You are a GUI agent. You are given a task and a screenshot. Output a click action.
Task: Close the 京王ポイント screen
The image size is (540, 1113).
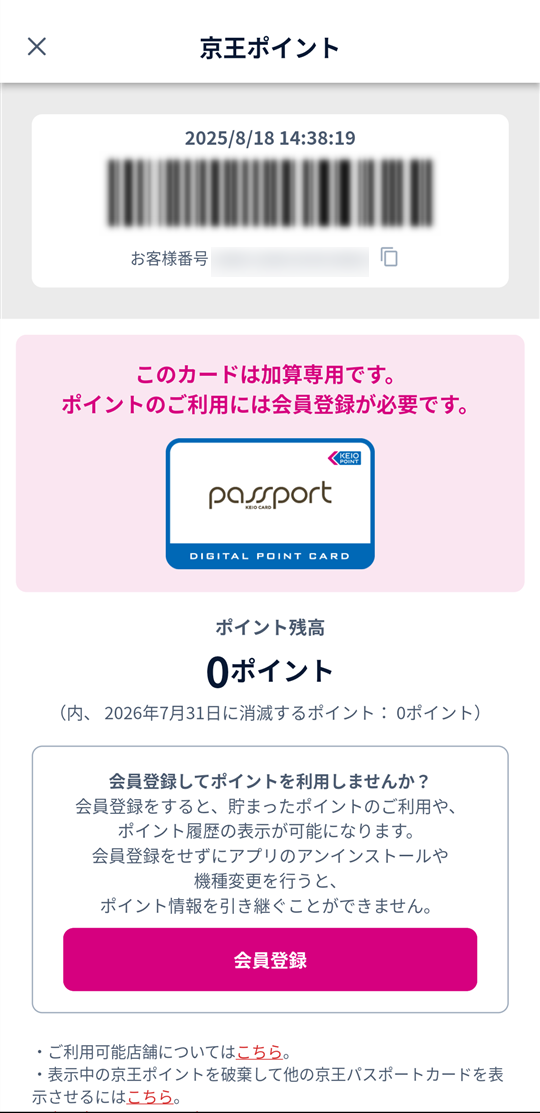coord(36,47)
